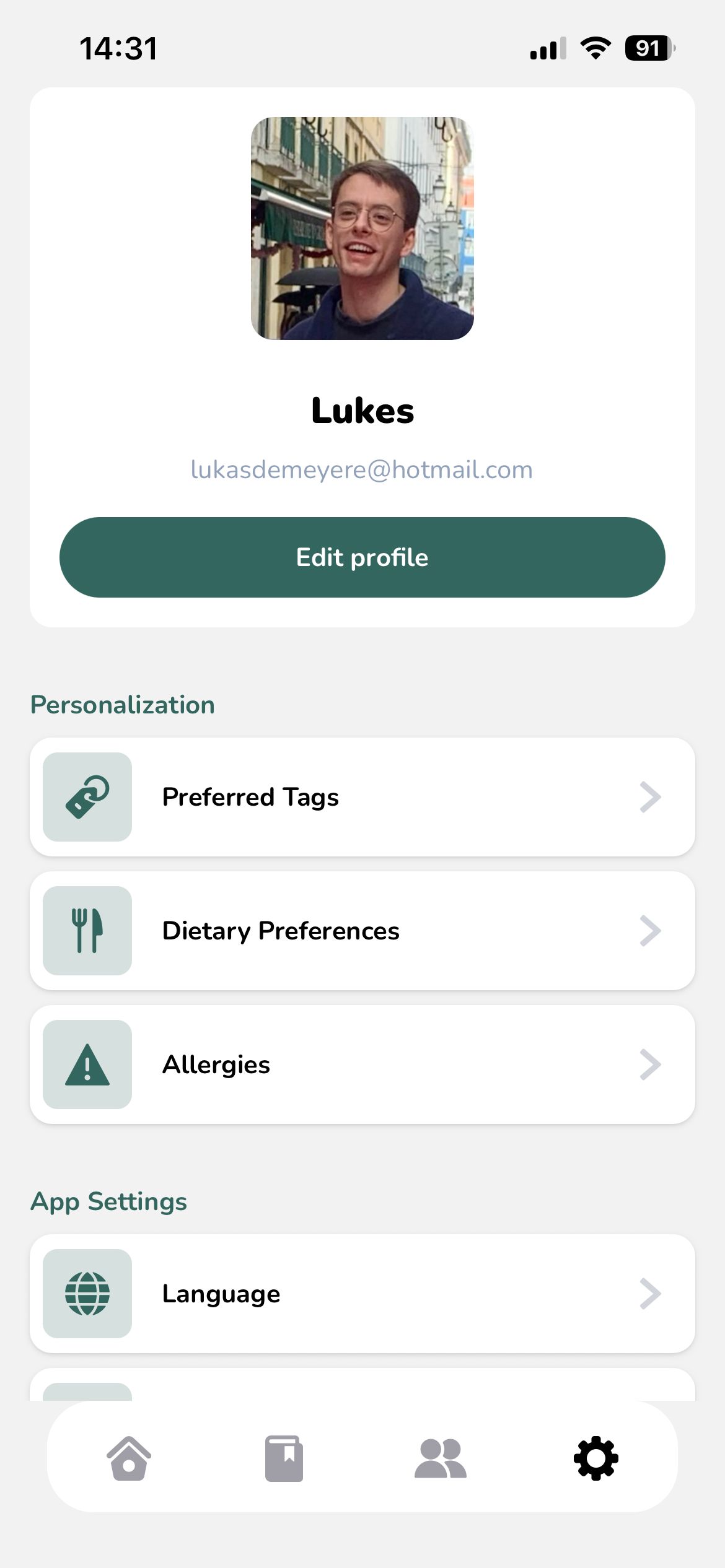Go to Allergies settings
The height and width of the screenshot is (1568, 725).
362,1065
